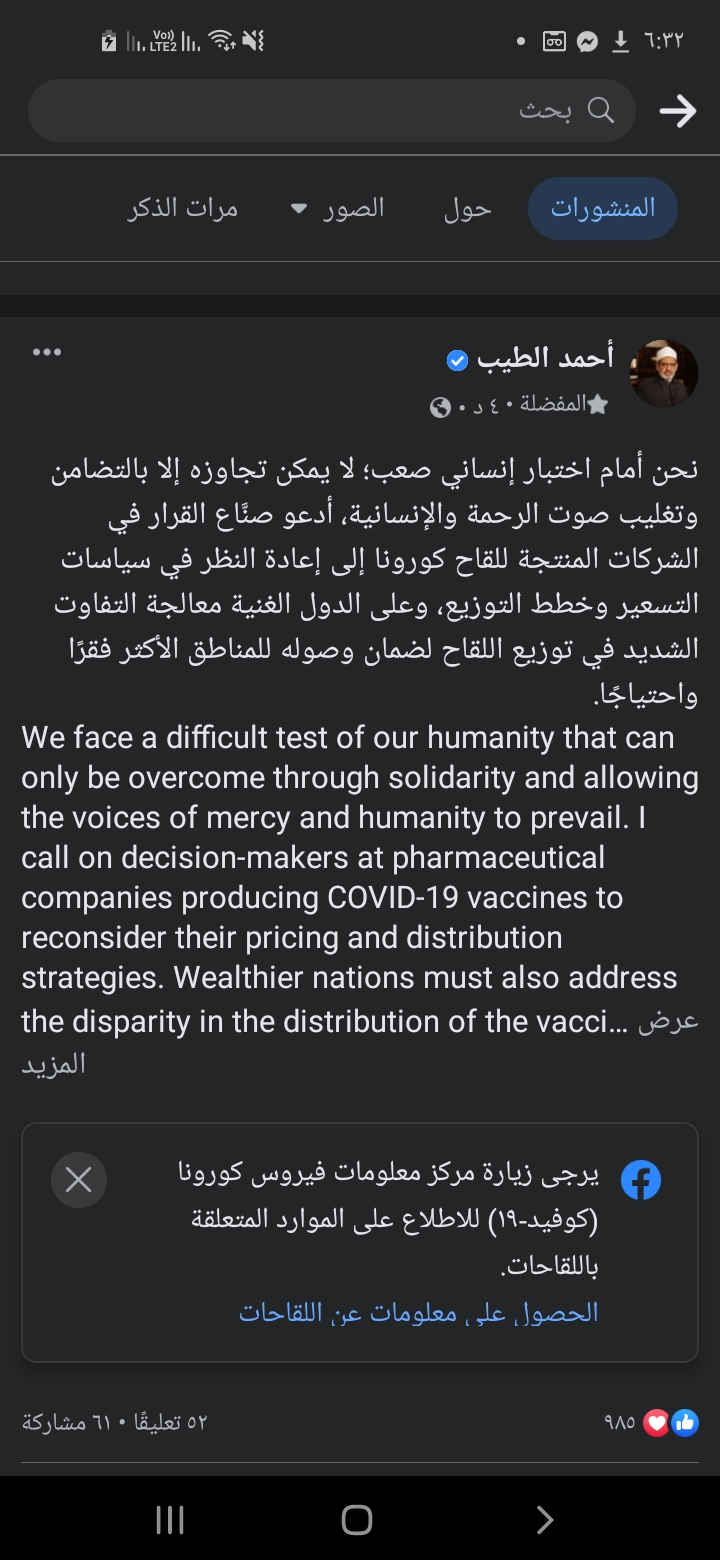Viewport: 720px width, 1560px height.
Task: Switch to the مرات الذكر tab
Action: coord(183,208)
